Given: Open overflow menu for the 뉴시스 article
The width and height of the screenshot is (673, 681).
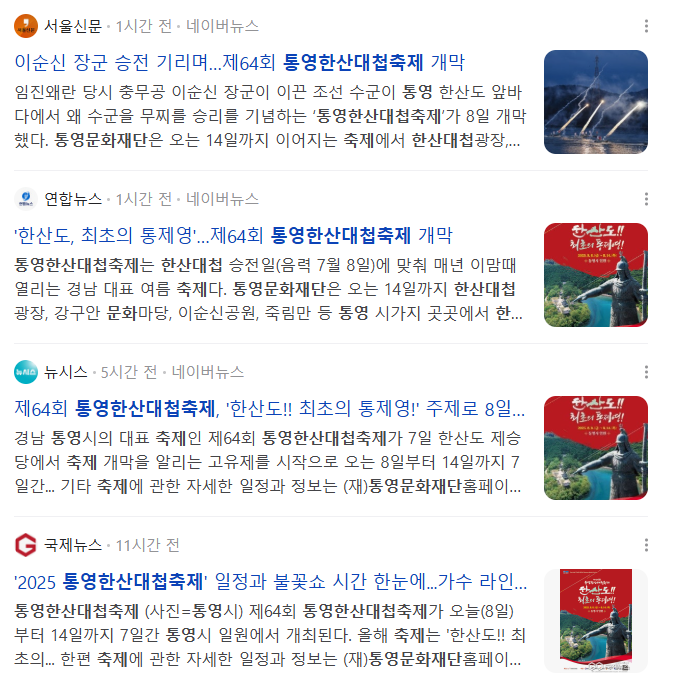Looking at the screenshot, I should click(x=647, y=372).
